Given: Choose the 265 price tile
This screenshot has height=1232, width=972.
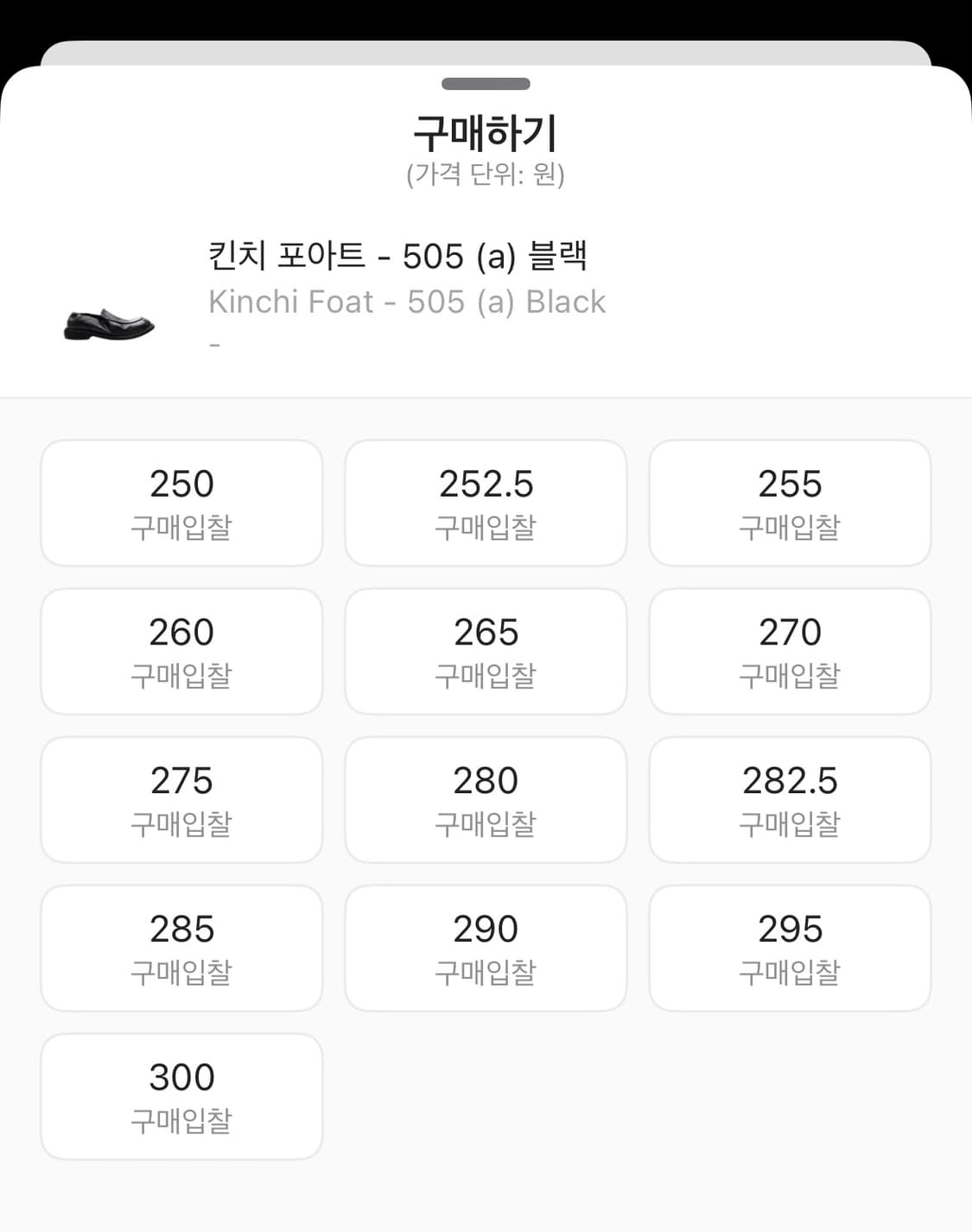Looking at the screenshot, I should [x=486, y=651].
